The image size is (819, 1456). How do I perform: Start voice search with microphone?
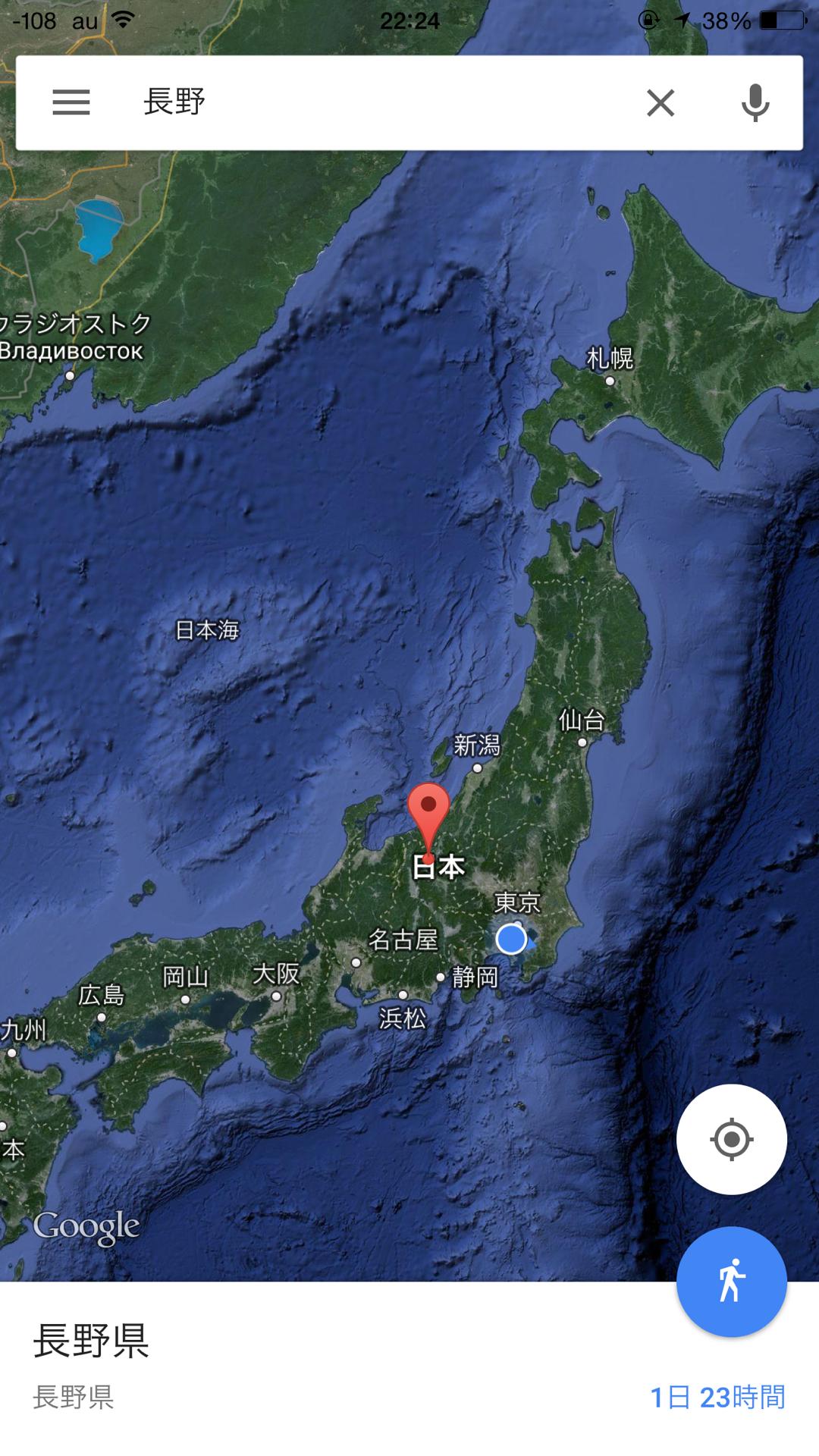click(755, 102)
